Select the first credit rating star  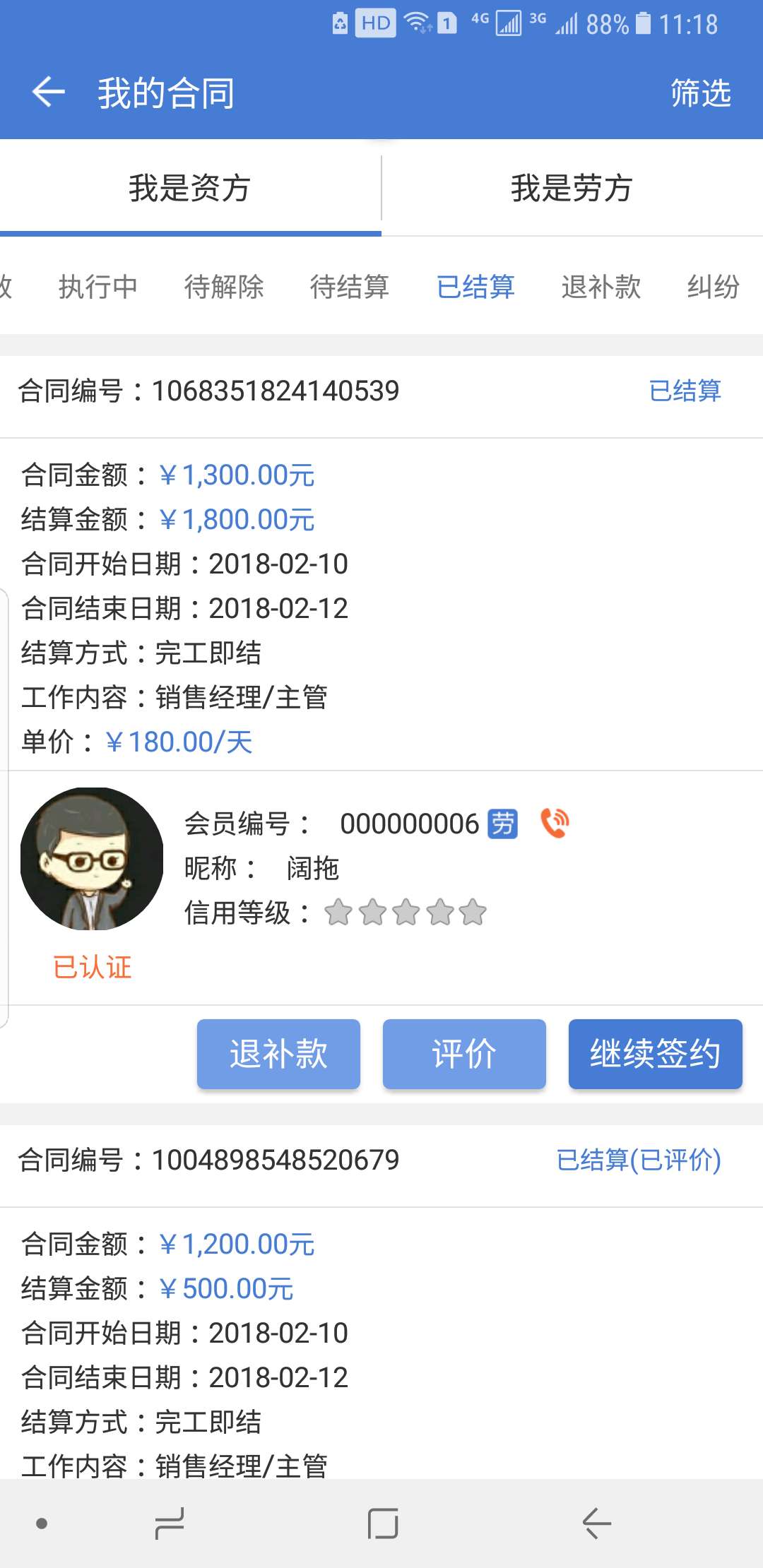click(337, 912)
